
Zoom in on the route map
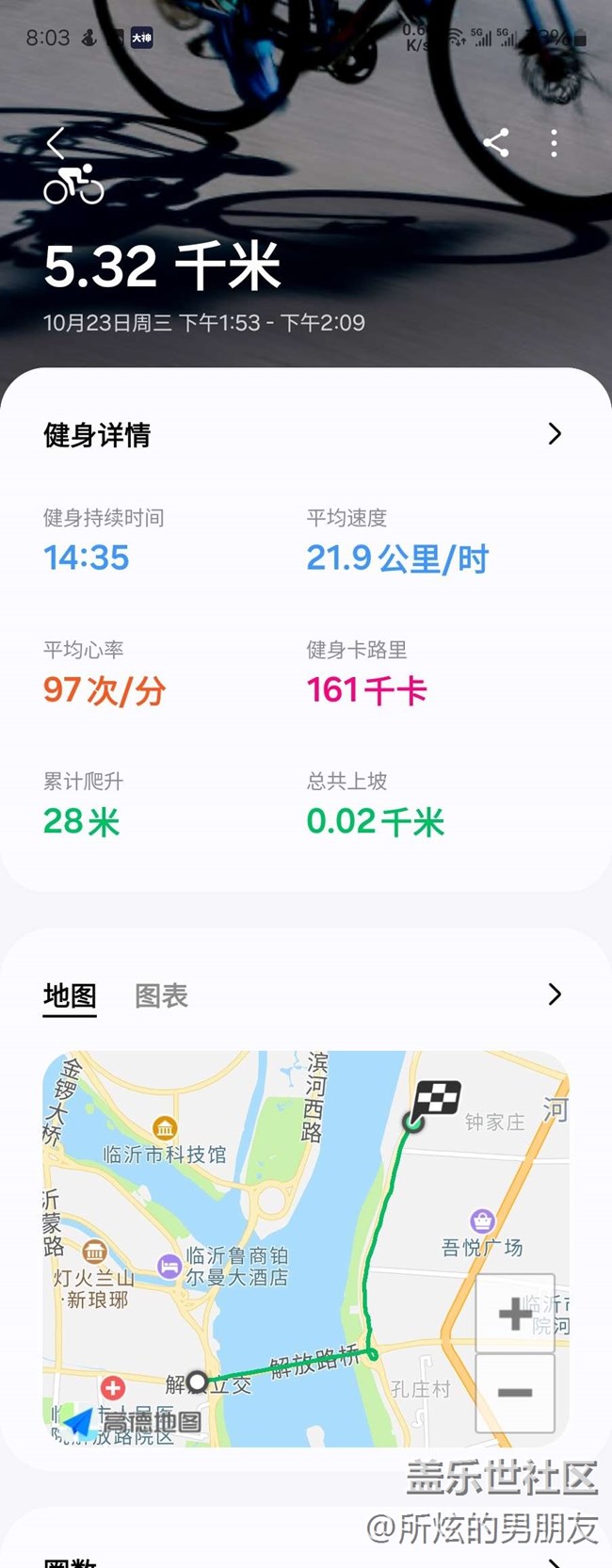click(x=515, y=1314)
